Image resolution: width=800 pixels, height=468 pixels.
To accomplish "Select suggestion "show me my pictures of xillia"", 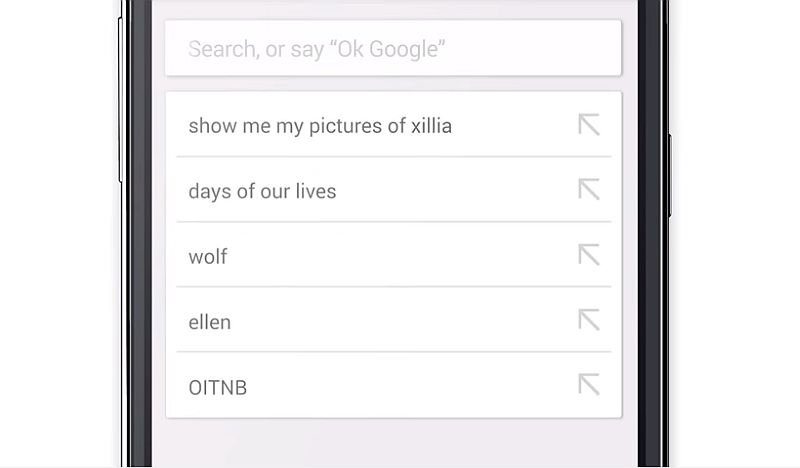I will [x=320, y=126].
